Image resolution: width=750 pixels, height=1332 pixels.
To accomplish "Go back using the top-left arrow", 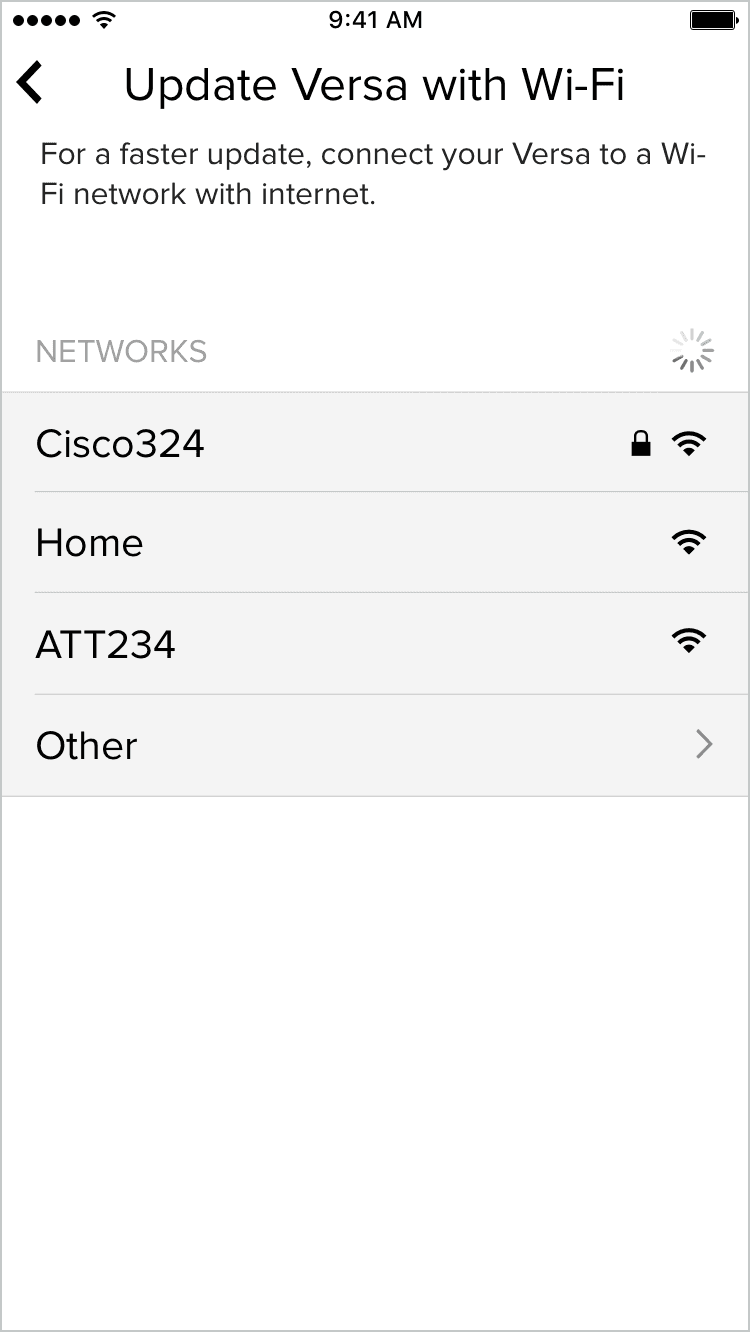I will [x=31, y=83].
